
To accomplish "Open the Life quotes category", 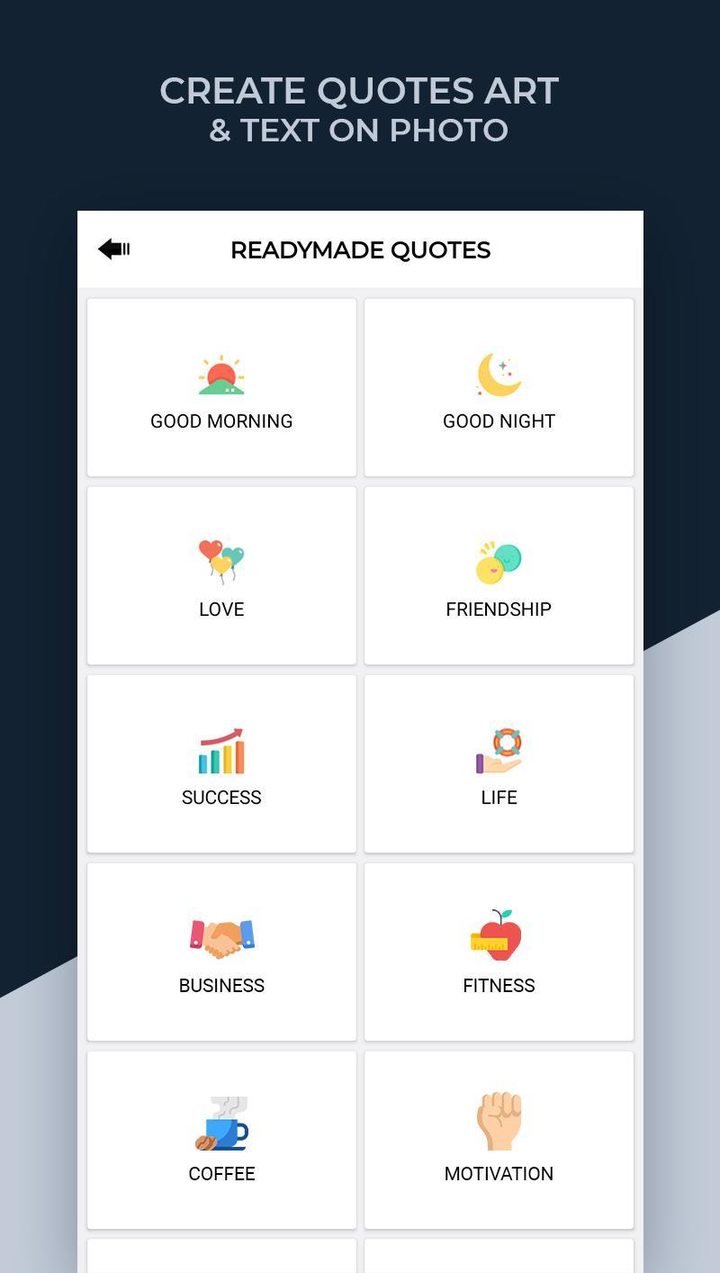I will tap(498, 762).
